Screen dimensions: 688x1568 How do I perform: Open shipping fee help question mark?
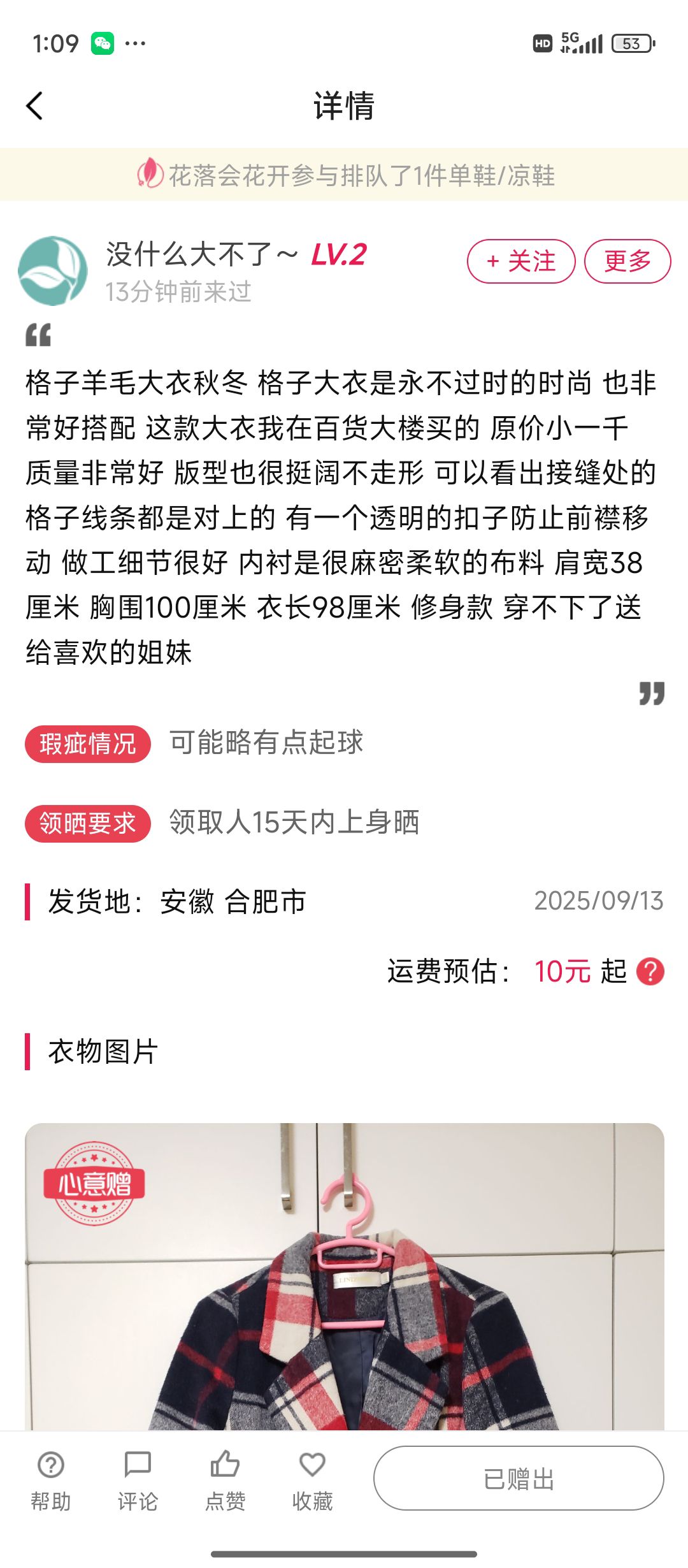click(x=650, y=972)
